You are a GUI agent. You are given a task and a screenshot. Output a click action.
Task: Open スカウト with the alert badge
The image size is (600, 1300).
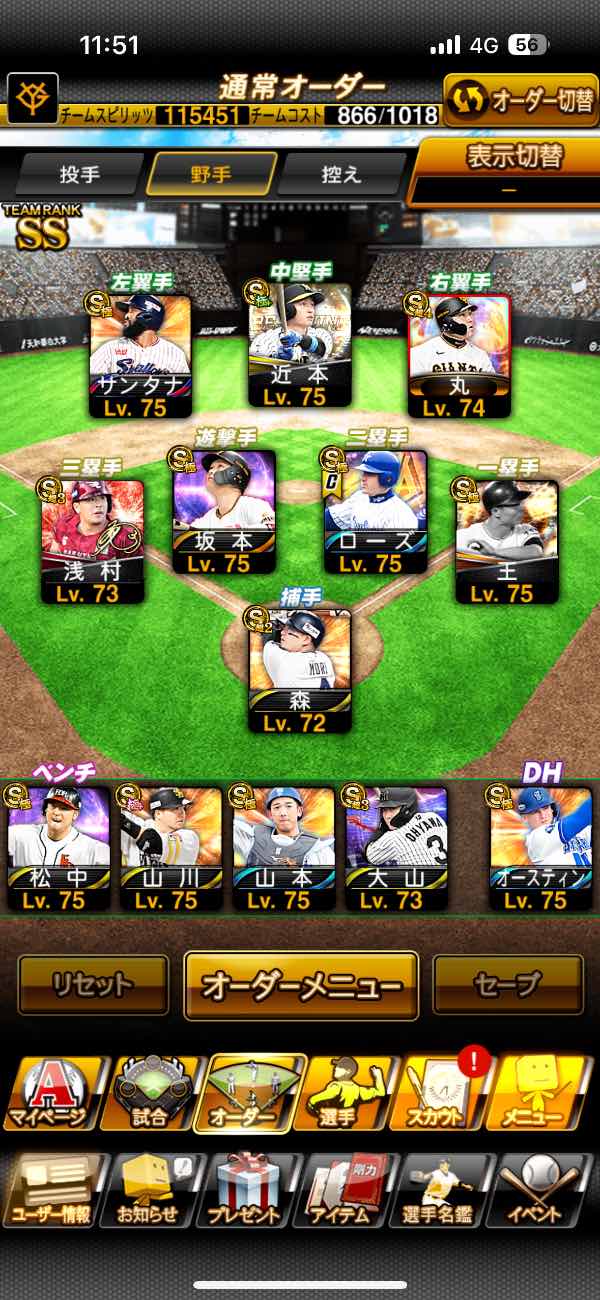(x=445, y=1092)
